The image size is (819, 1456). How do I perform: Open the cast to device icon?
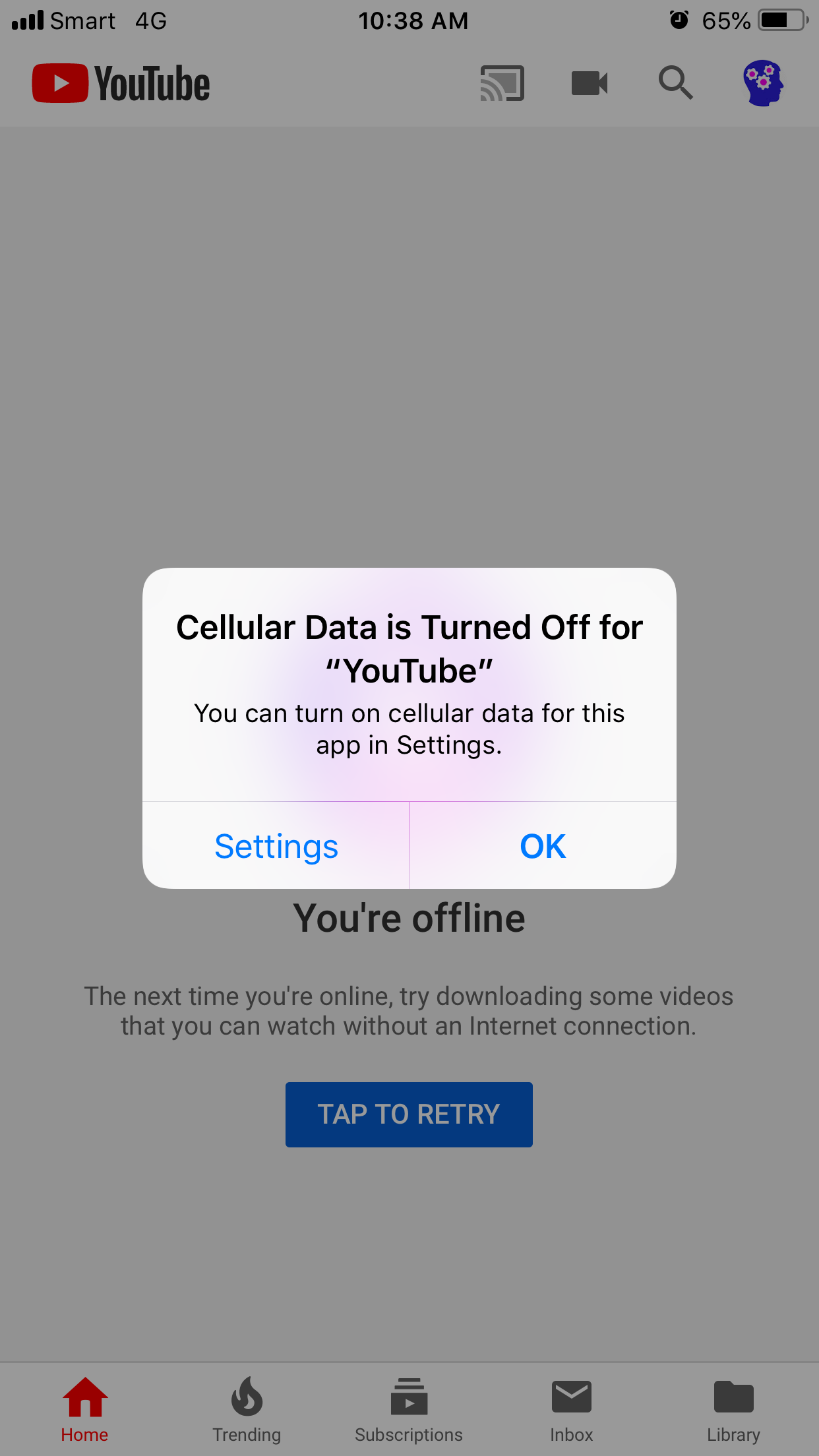click(502, 83)
